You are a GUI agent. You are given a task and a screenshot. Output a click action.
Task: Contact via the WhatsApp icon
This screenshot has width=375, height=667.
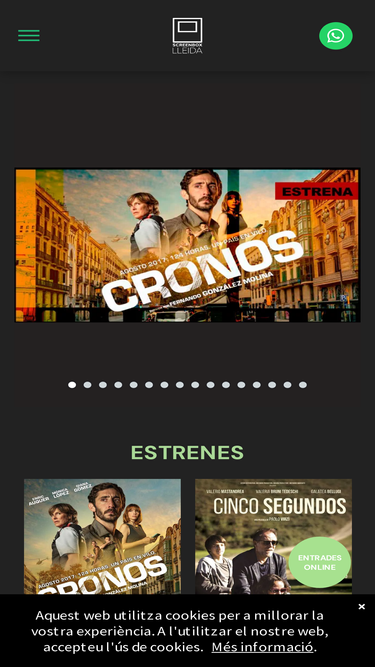tap(336, 36)
